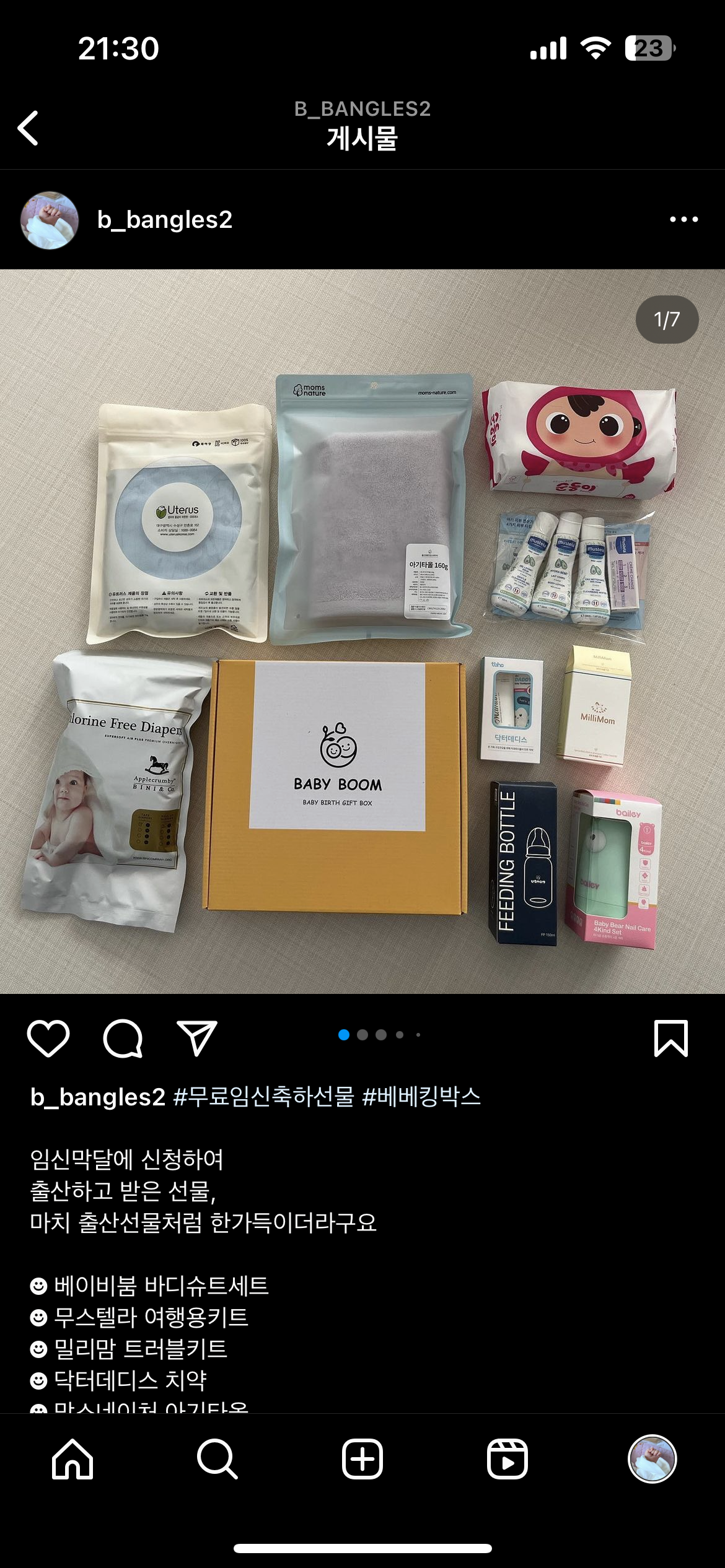Like the post with the heart icon

(x=48, y=1039)
